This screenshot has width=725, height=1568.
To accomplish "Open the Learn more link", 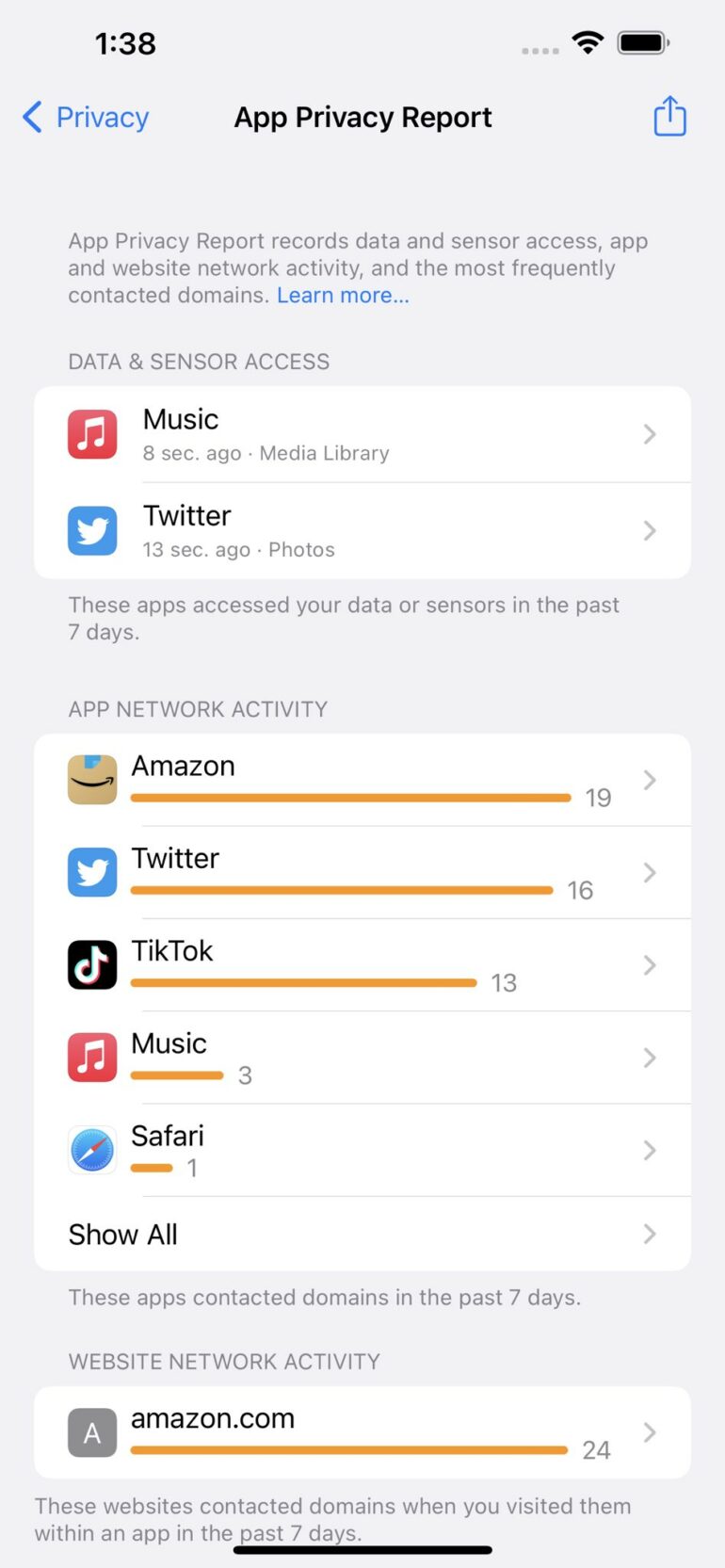I will (x=343, y=296).
